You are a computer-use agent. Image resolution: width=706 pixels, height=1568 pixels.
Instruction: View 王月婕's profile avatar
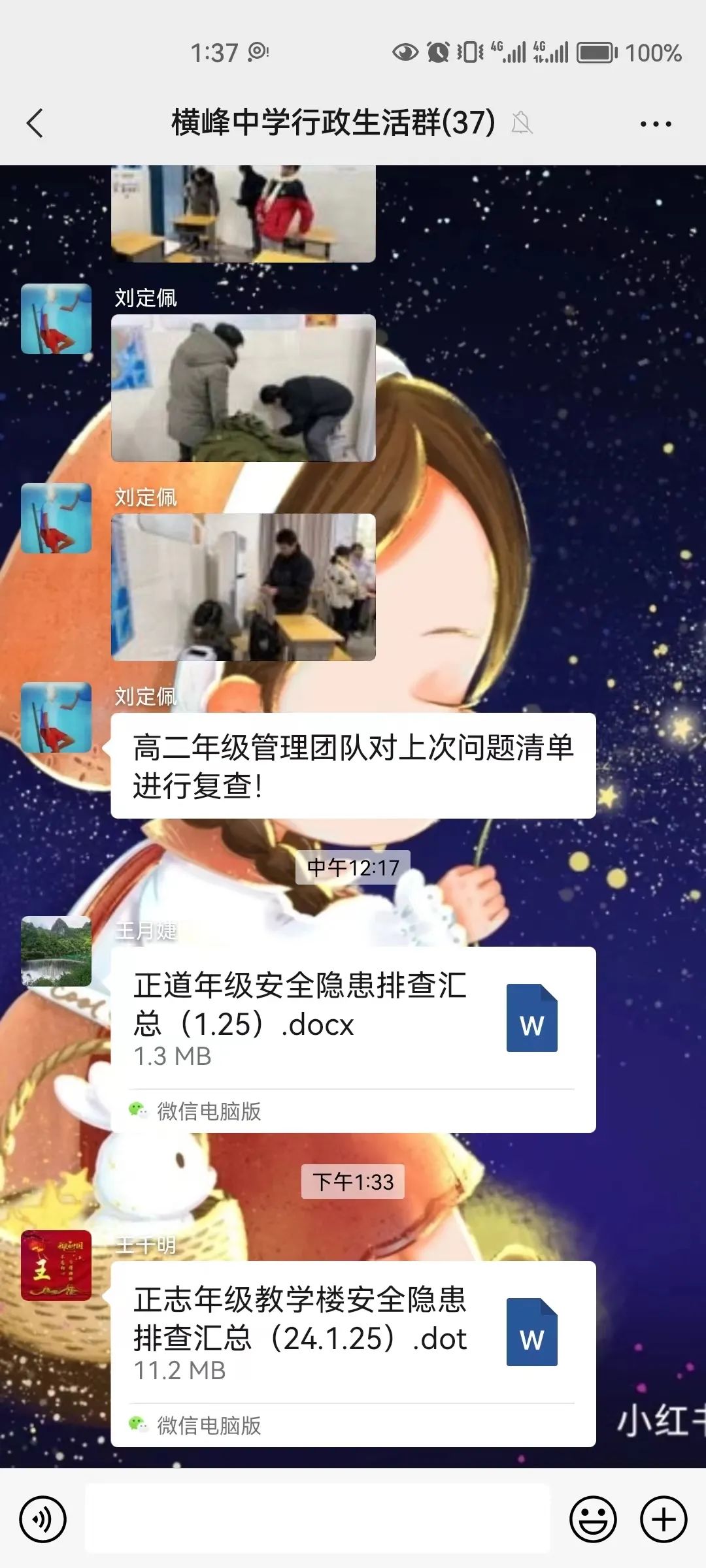click(x=56, y=951)
